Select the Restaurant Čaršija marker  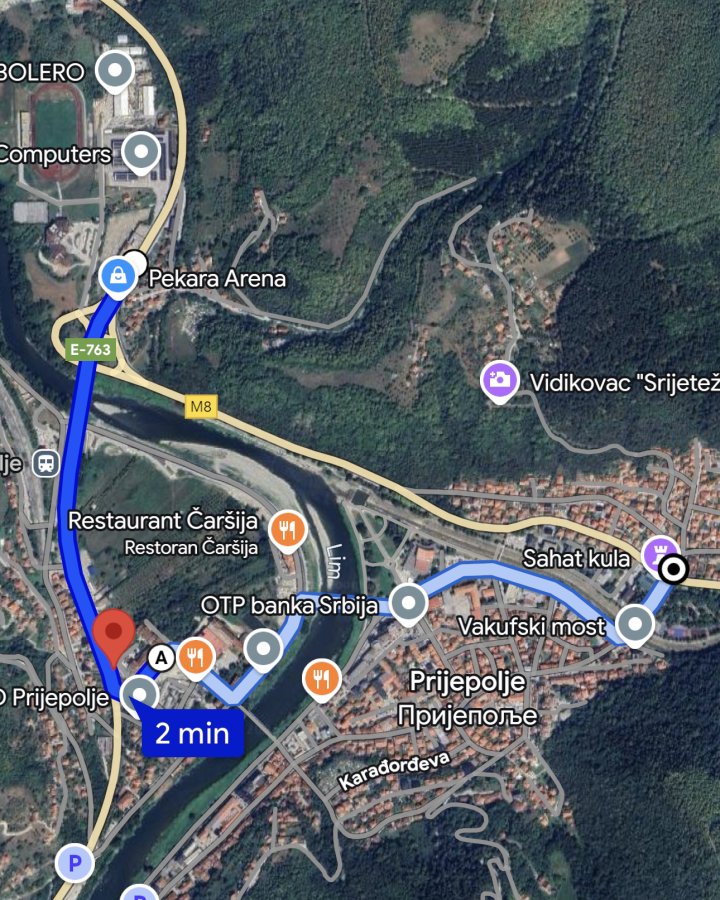[288, 529]
